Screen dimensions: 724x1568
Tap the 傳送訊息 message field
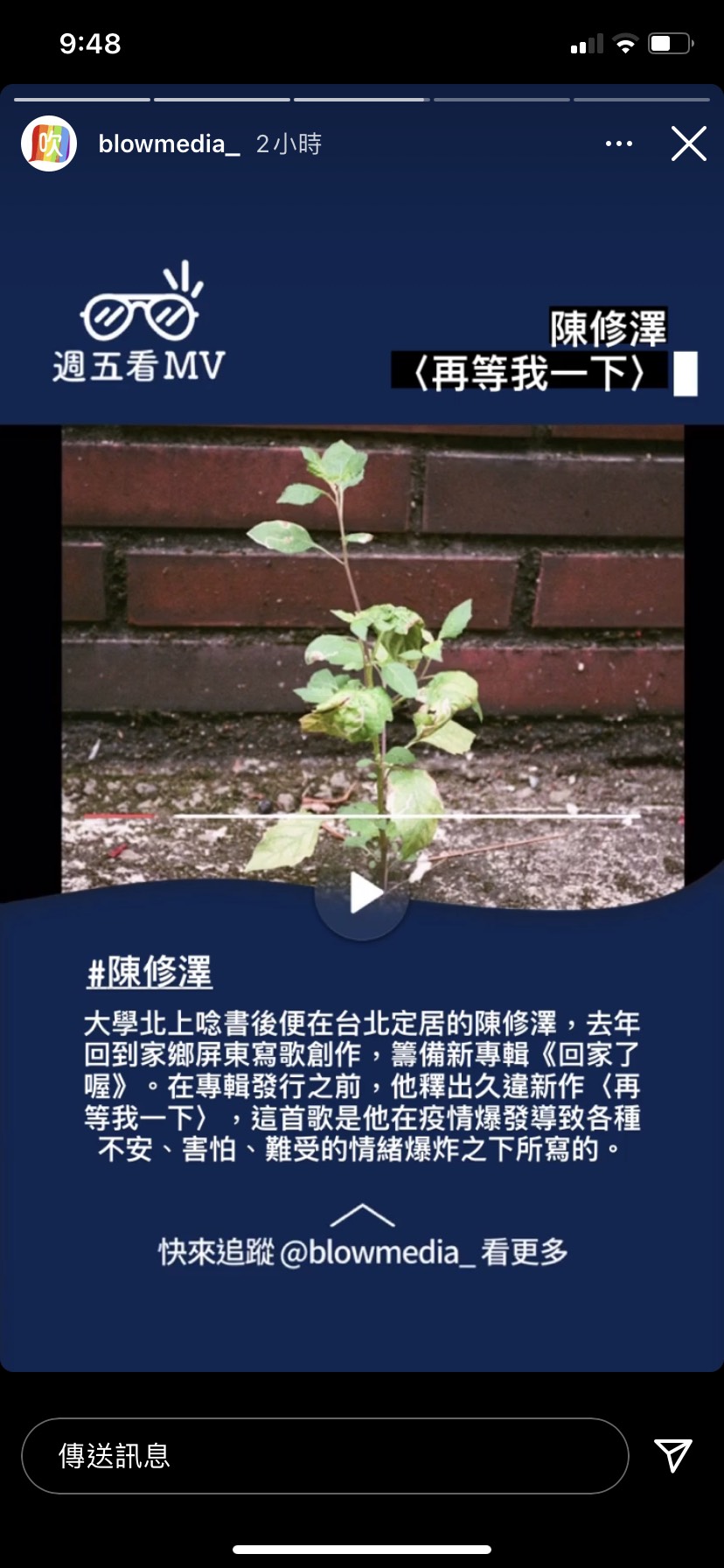324,1455
